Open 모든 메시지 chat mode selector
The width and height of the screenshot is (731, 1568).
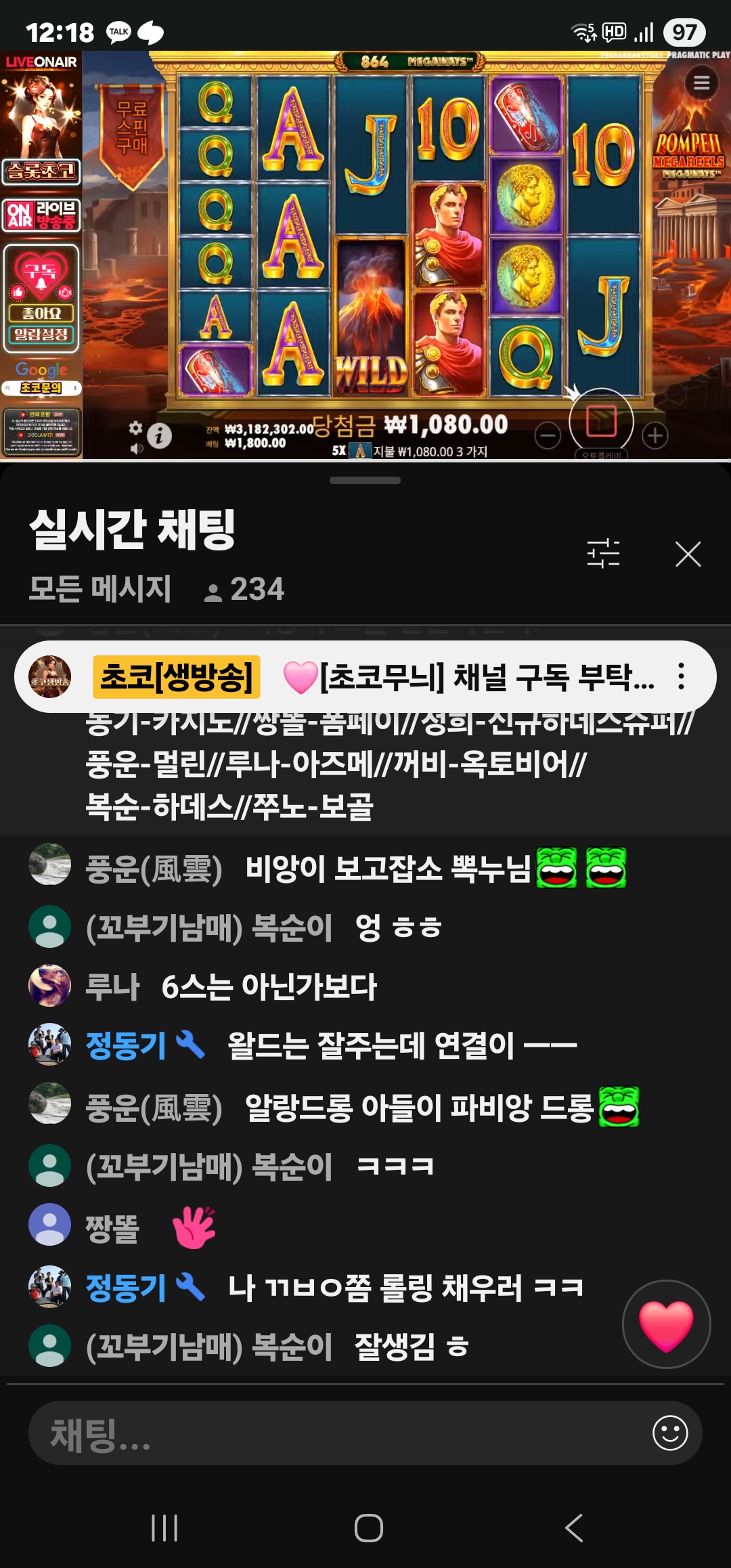coord(100,588)
